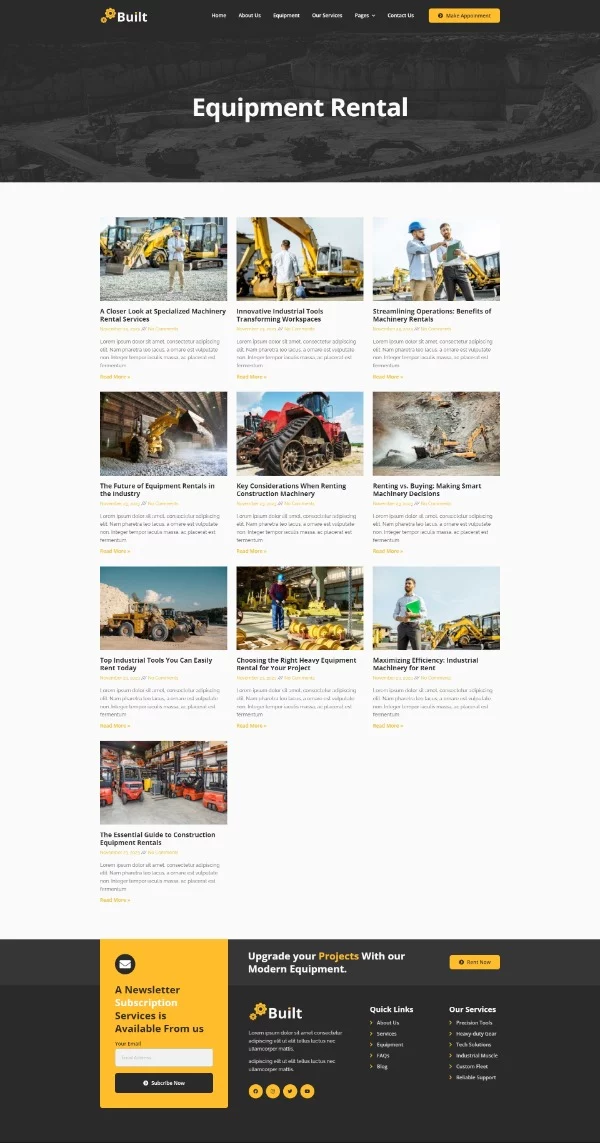Viewport: 600px width, 1143px height.
Task: Focus the newsletter email address field
Action: tap(163, 1057)
